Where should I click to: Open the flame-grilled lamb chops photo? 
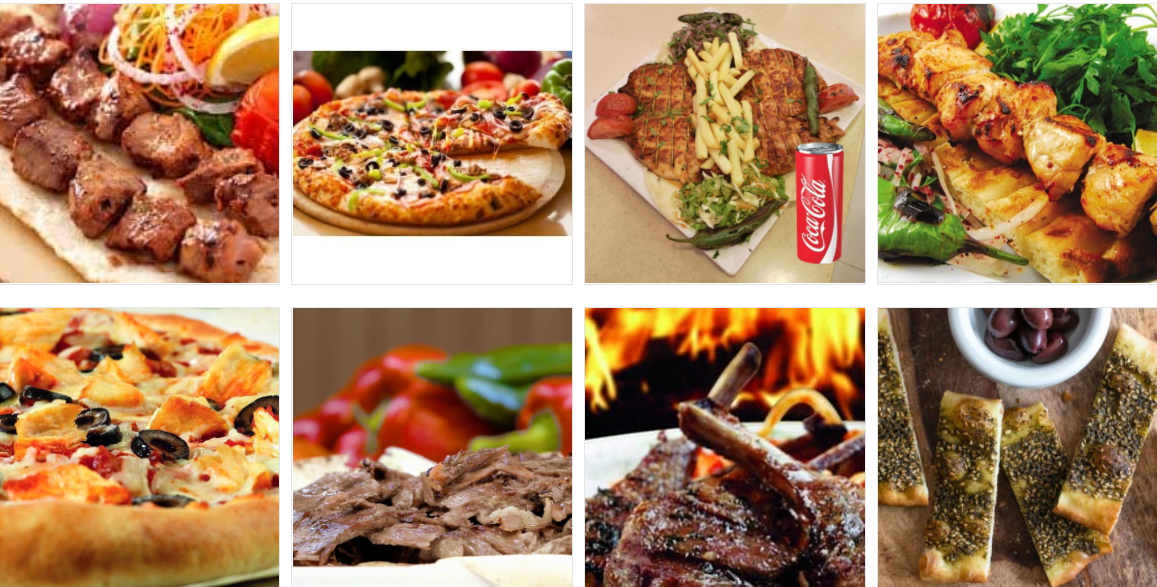click(725, 447)
